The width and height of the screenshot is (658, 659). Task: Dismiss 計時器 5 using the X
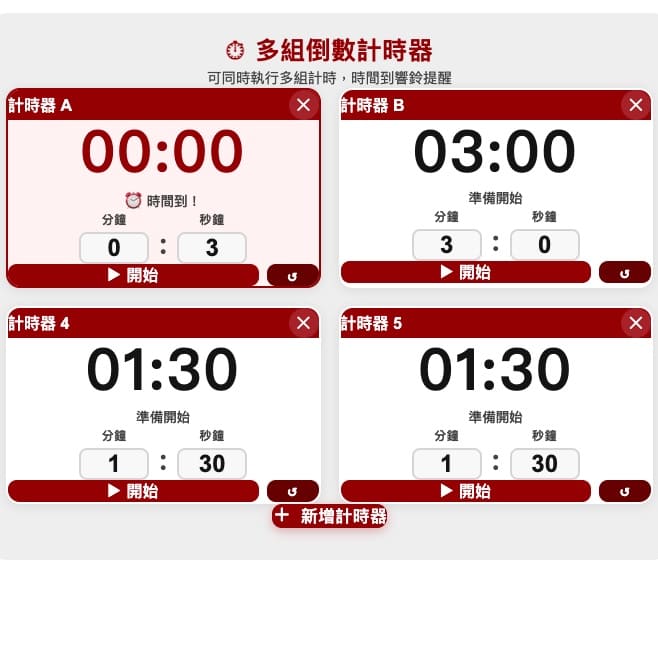coord(635,323)
